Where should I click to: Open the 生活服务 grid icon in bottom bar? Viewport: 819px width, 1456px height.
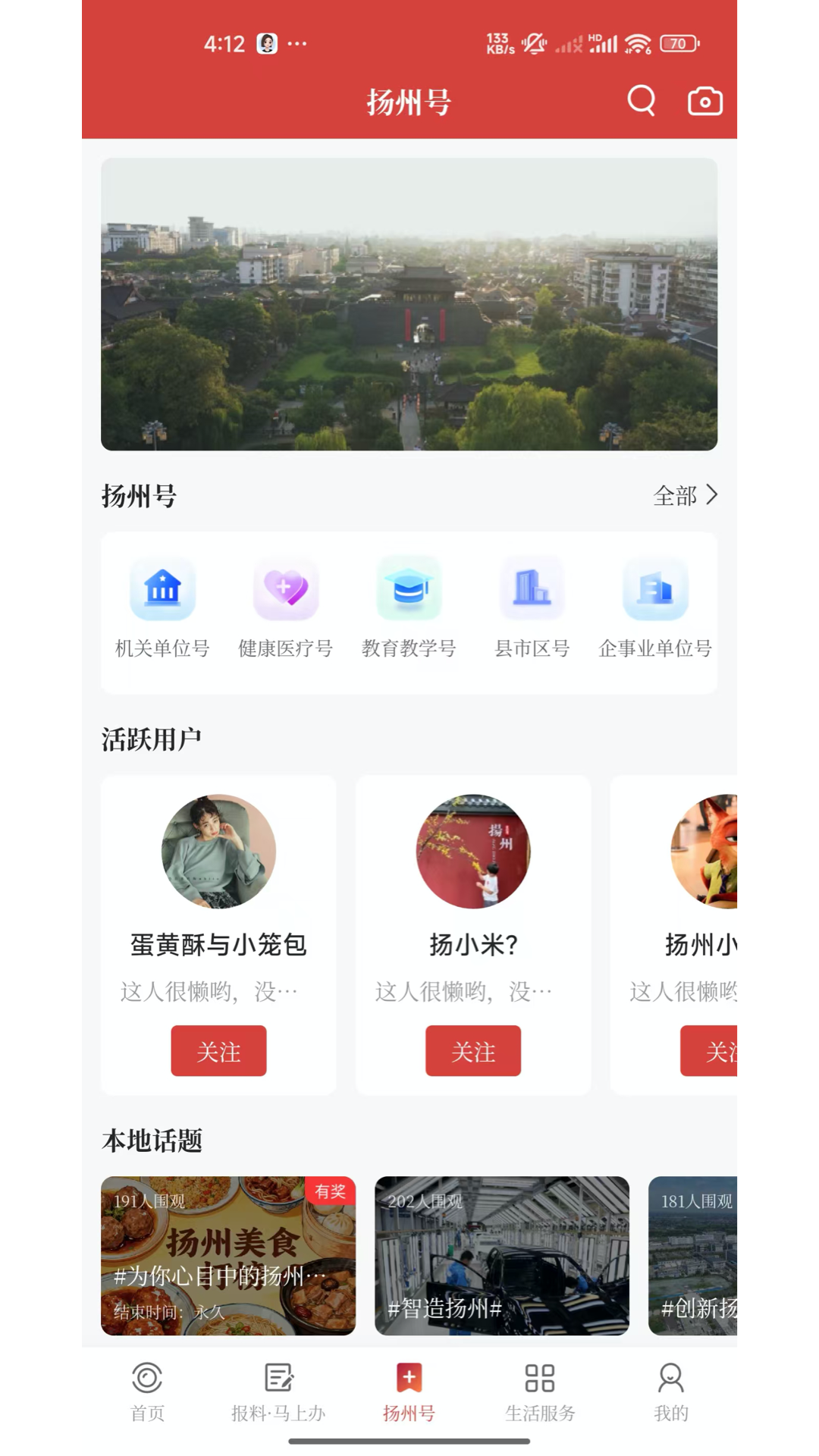tap(539, 1378)
